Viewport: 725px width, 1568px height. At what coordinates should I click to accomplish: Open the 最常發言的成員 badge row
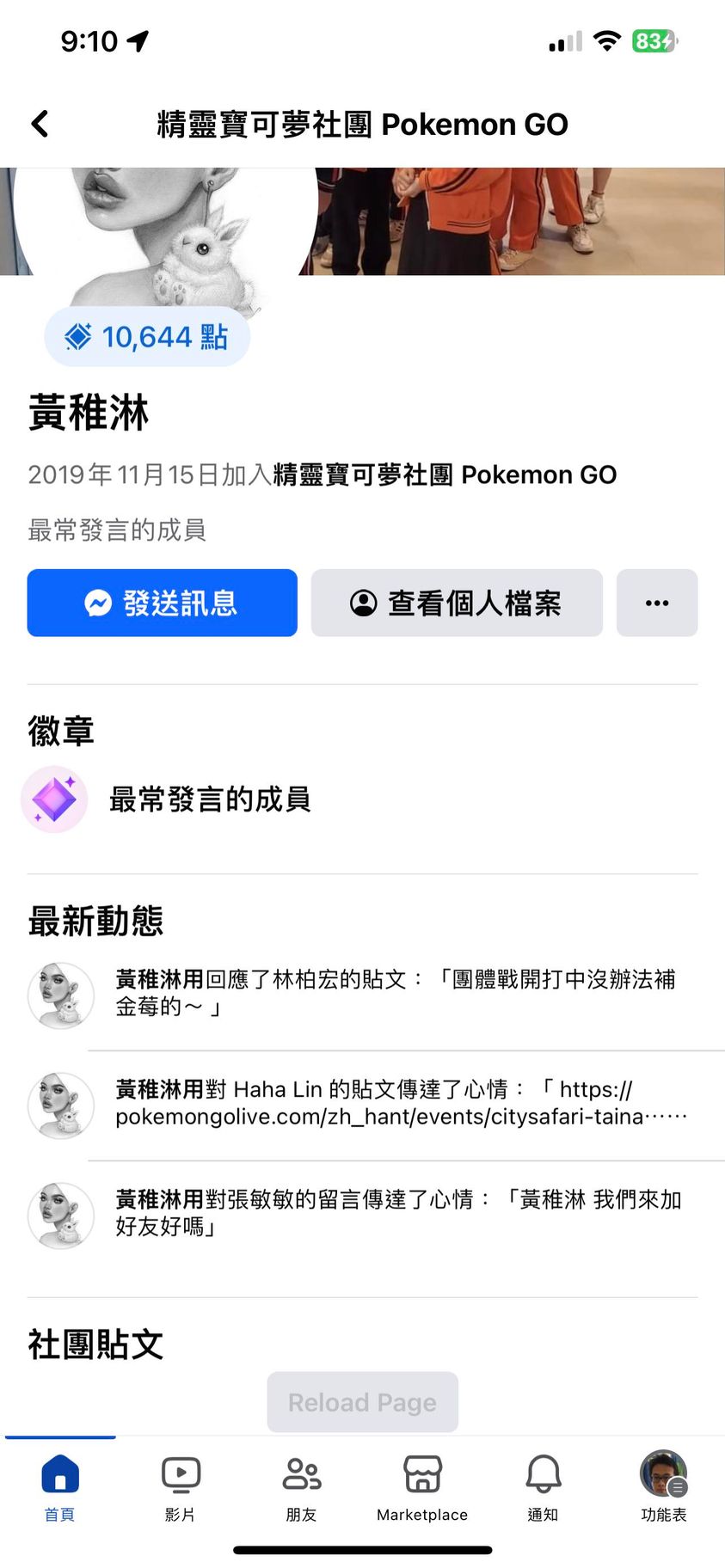[209, 799]
